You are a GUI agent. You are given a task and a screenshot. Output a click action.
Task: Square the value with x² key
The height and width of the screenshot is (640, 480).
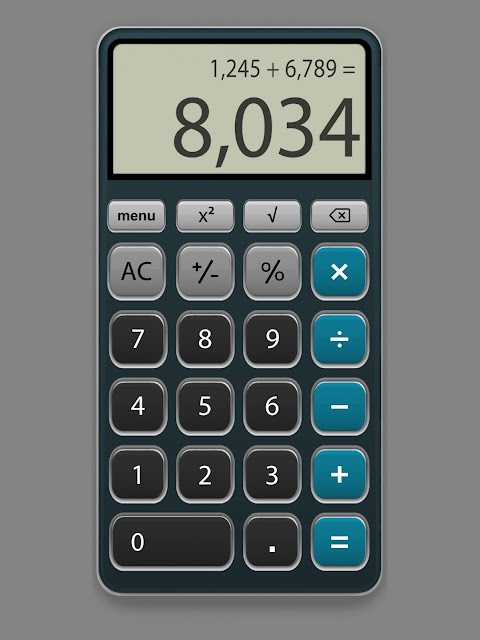205,216
